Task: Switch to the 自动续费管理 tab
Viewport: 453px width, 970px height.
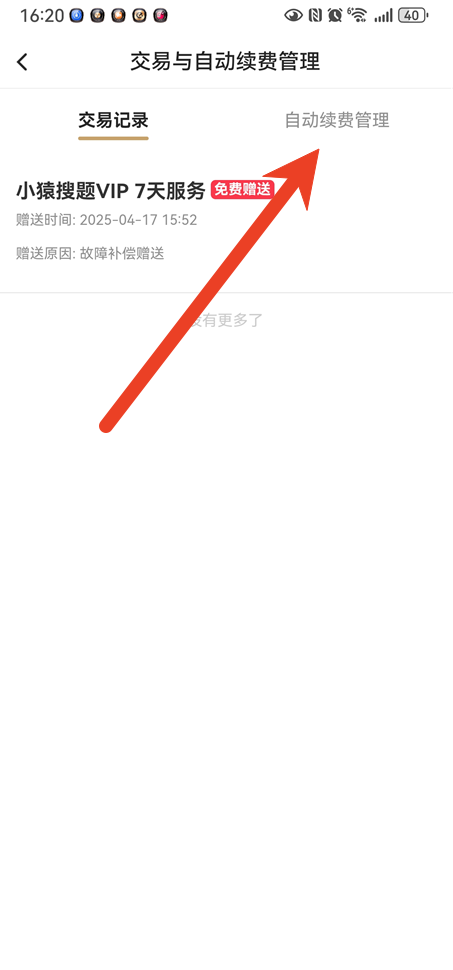Action: 337,120
